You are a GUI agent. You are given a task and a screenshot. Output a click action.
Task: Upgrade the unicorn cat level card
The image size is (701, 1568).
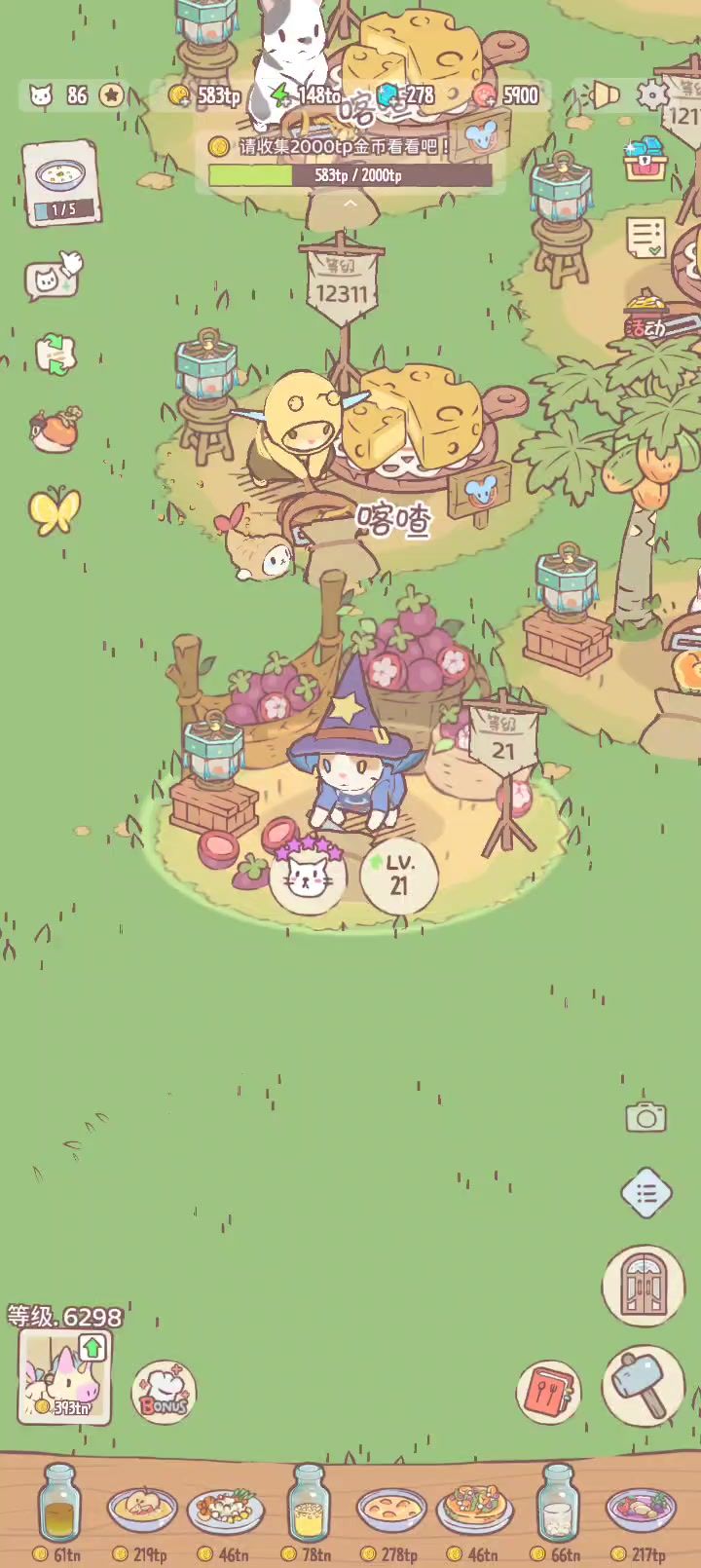point(64,1376)
